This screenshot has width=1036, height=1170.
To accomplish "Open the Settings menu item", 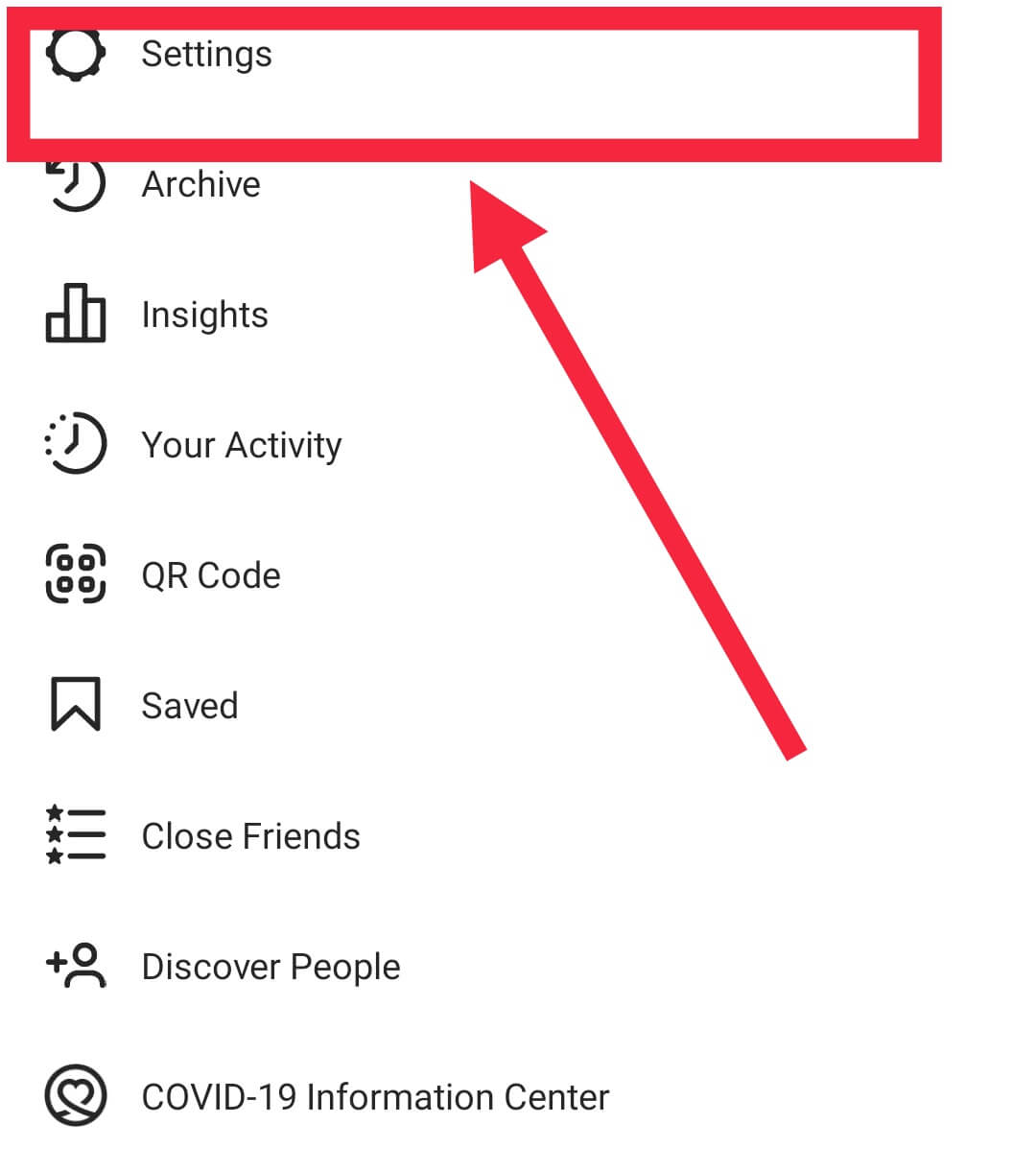I will point(205,55).
